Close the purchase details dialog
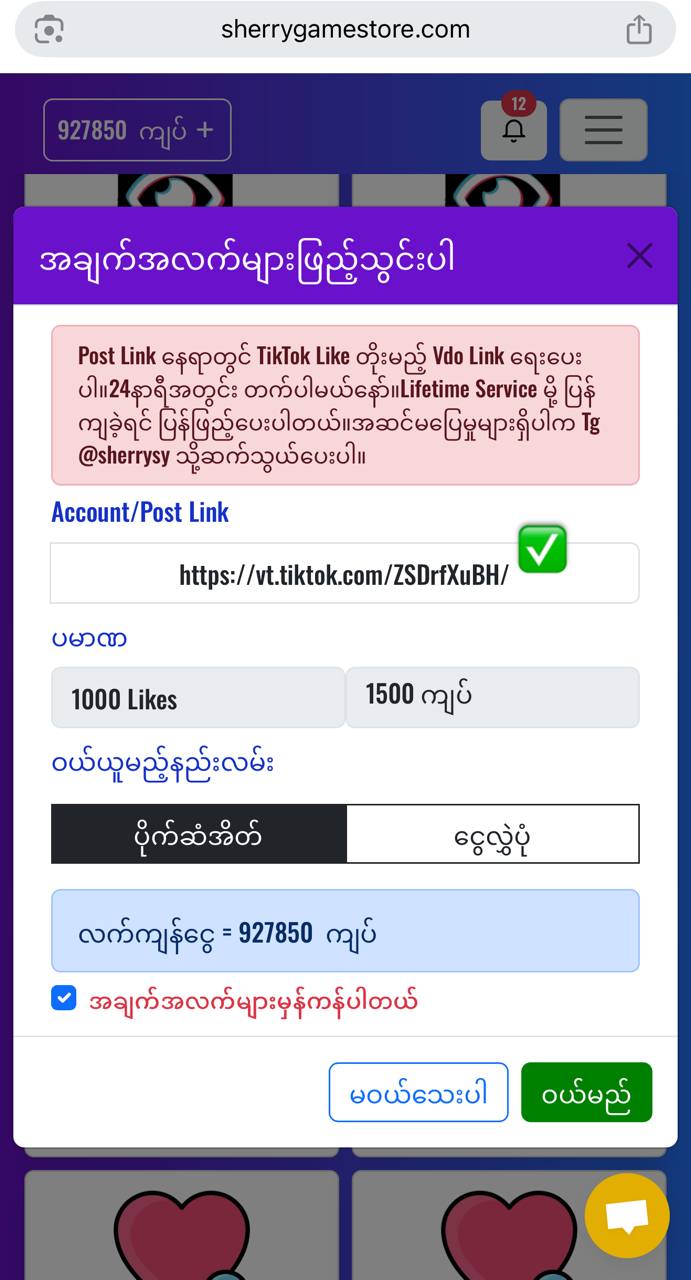691x1280 pixels. pos(639,257)
